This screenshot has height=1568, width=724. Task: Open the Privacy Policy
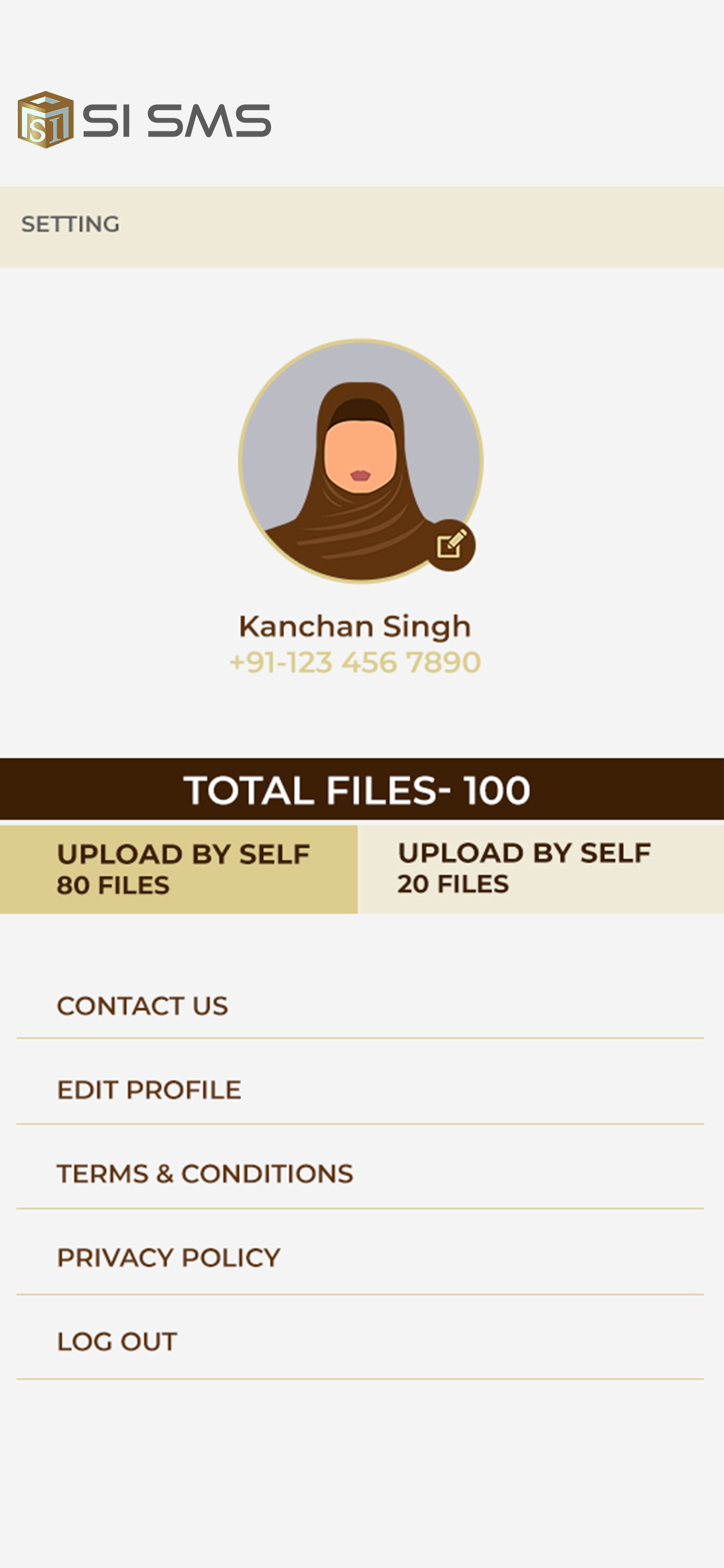coord(168,1258)
